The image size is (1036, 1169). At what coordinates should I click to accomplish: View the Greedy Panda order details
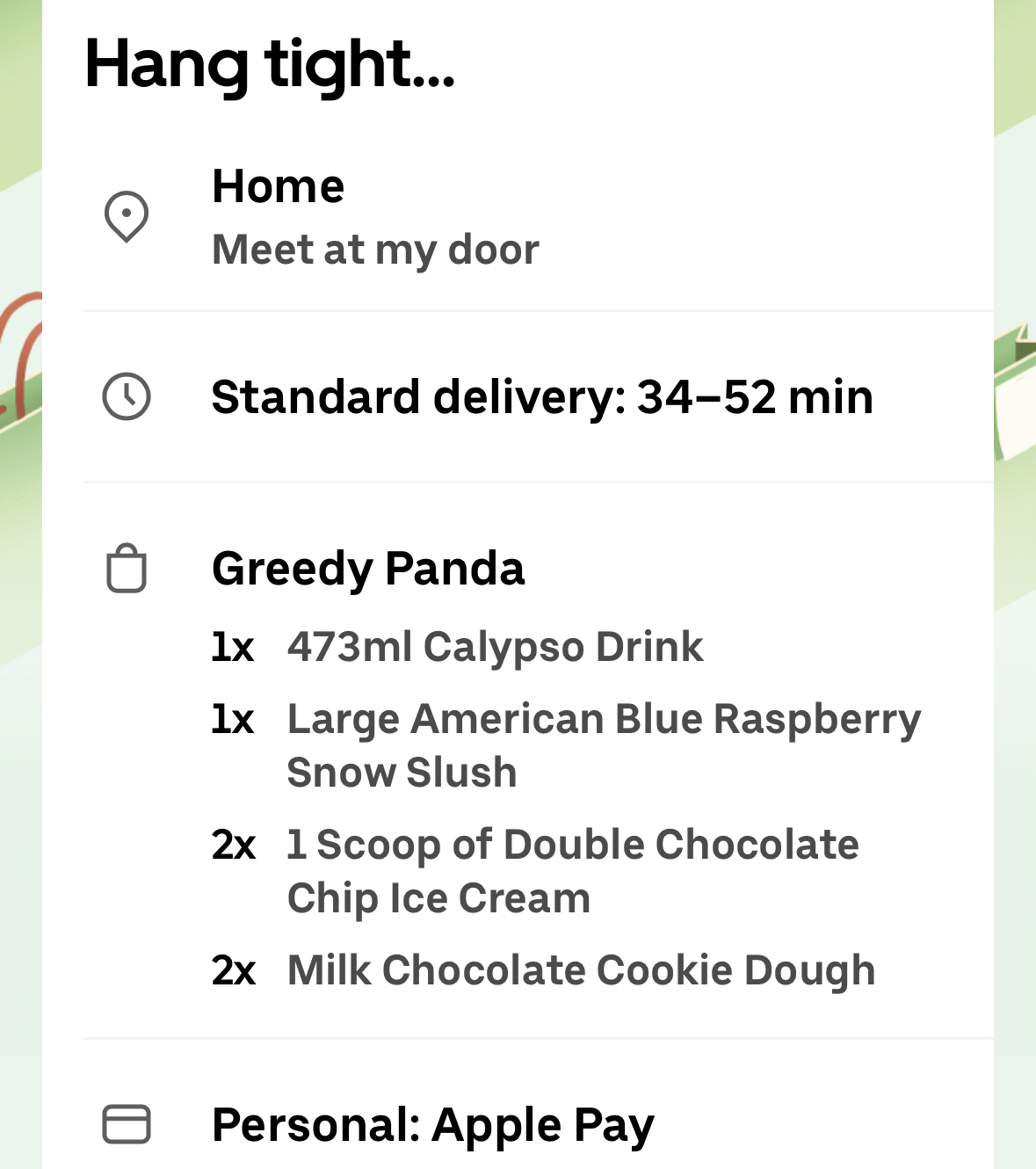tap(368, 569)
